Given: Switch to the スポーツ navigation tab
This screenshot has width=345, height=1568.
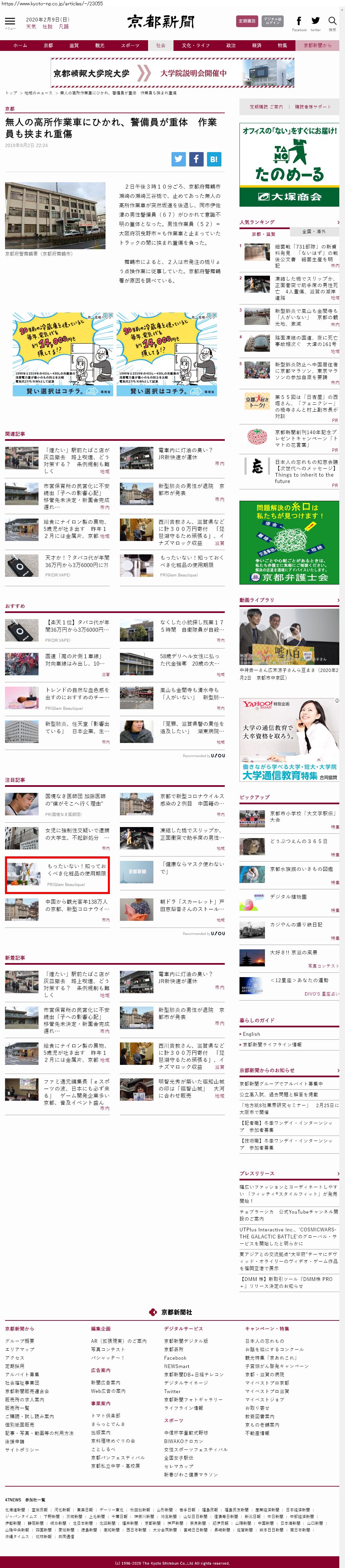Looking at the screenshot, I should (130, 46).
